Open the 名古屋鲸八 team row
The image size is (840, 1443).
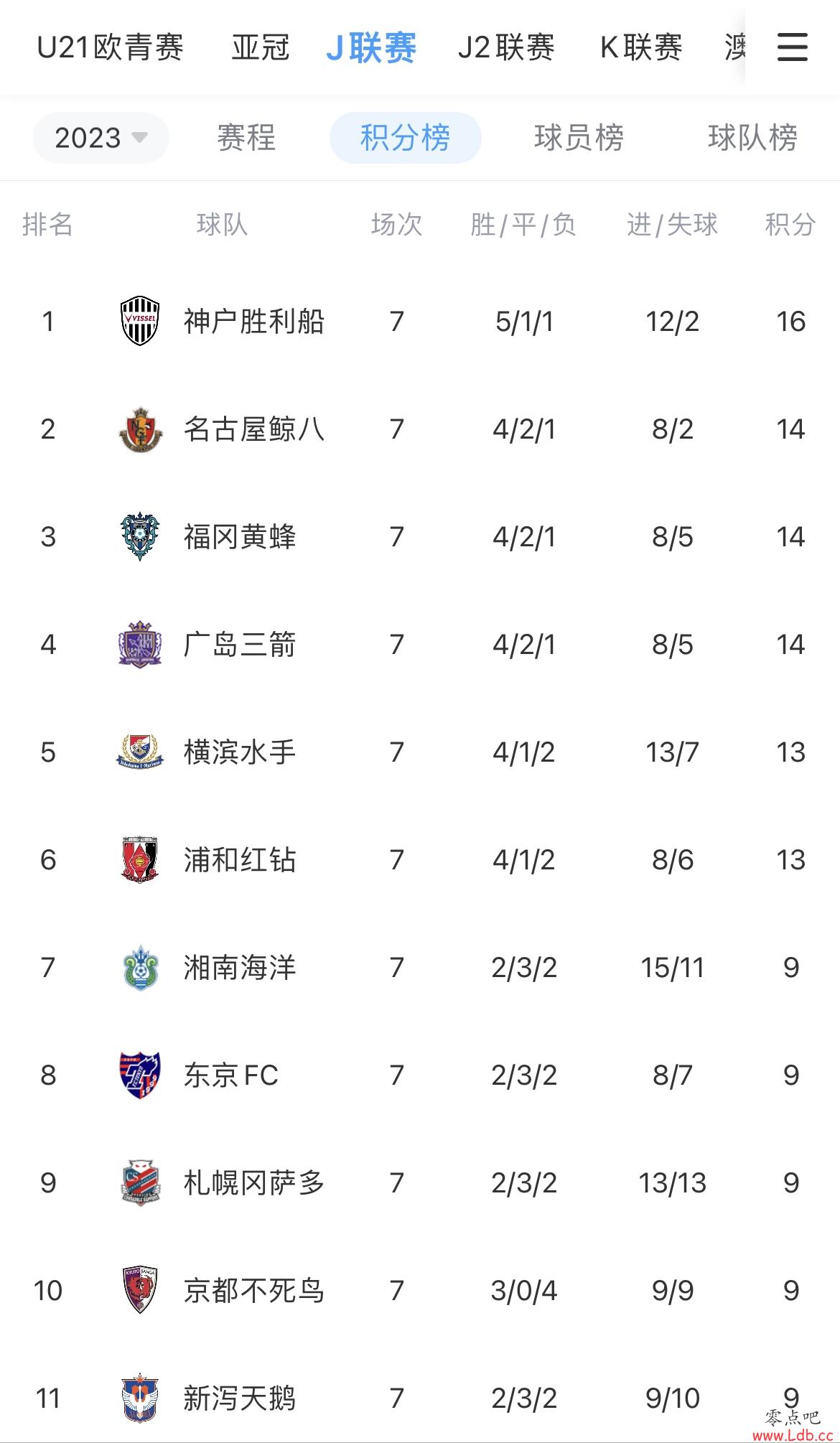click(420, 429)
